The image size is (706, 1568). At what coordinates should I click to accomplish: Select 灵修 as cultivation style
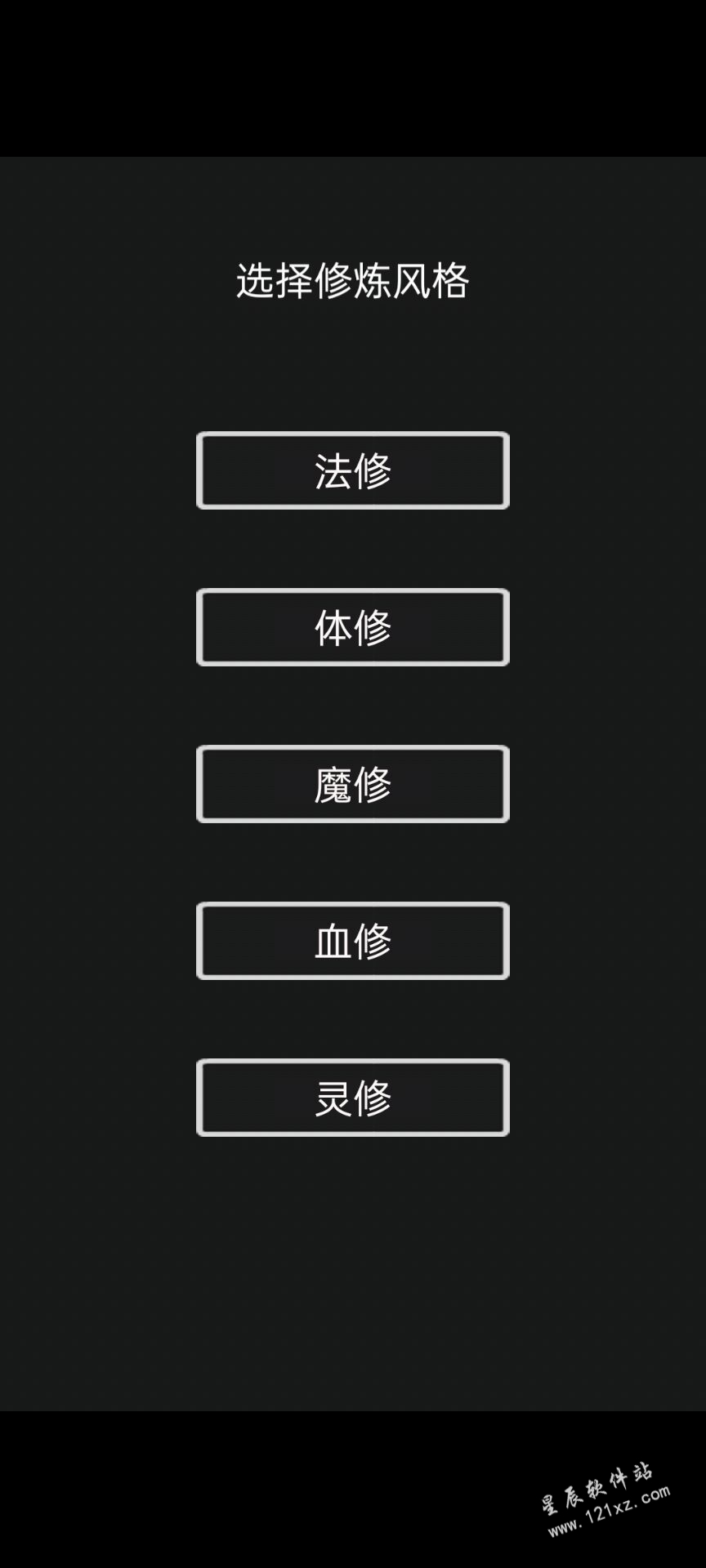[353, 1098]
